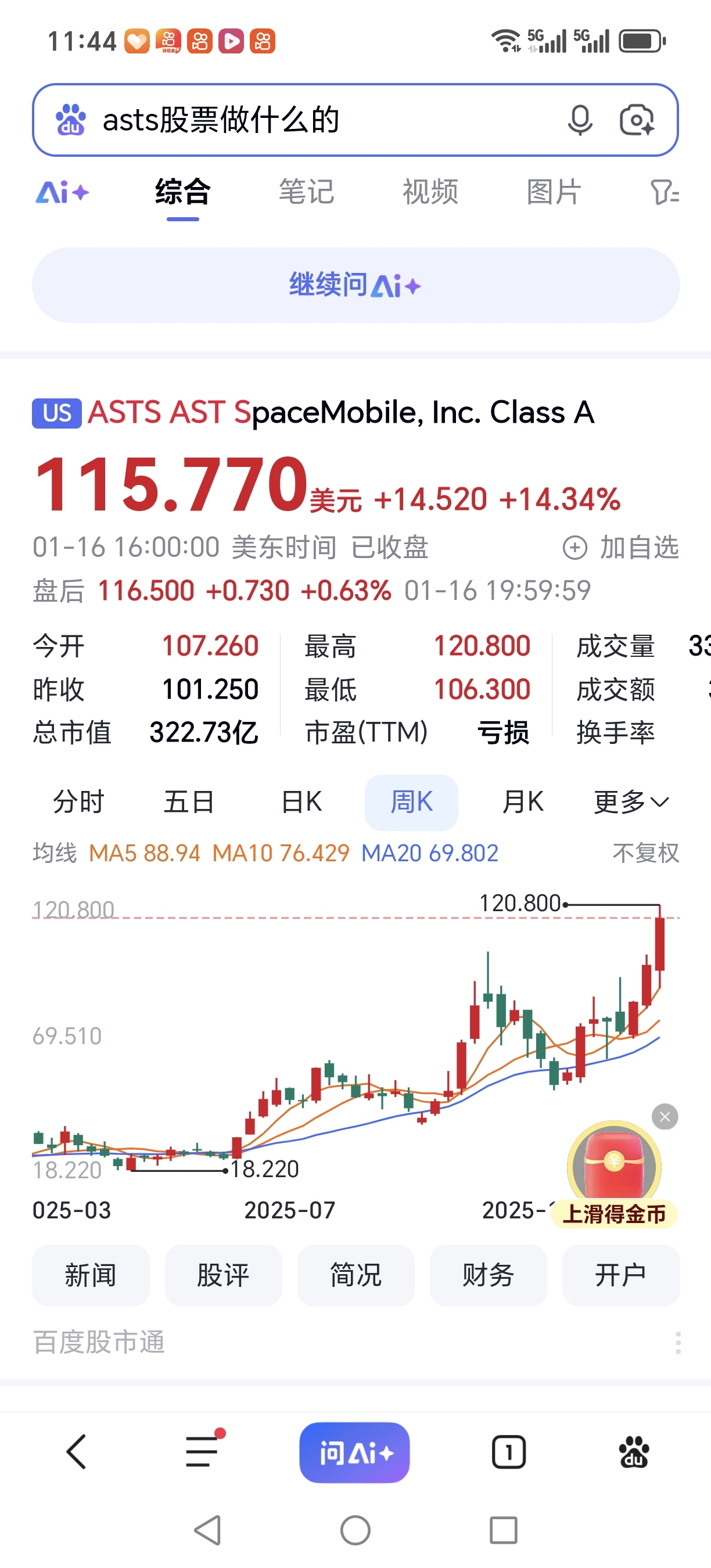
Task: Open the list menu with red dot
Action: pyautogui.click(x=201, y=1451)
